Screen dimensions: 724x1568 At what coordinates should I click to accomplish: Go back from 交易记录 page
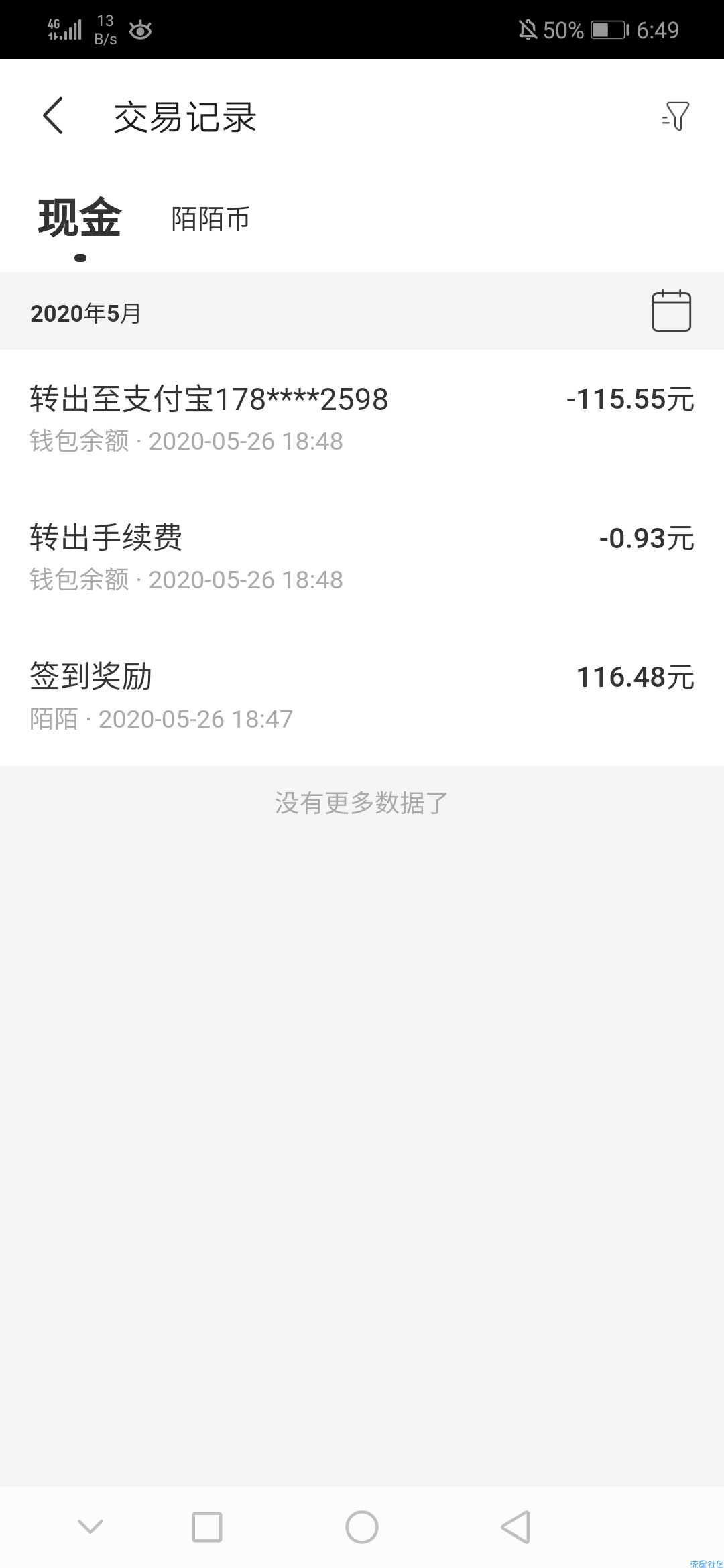[x=53, y=116]
